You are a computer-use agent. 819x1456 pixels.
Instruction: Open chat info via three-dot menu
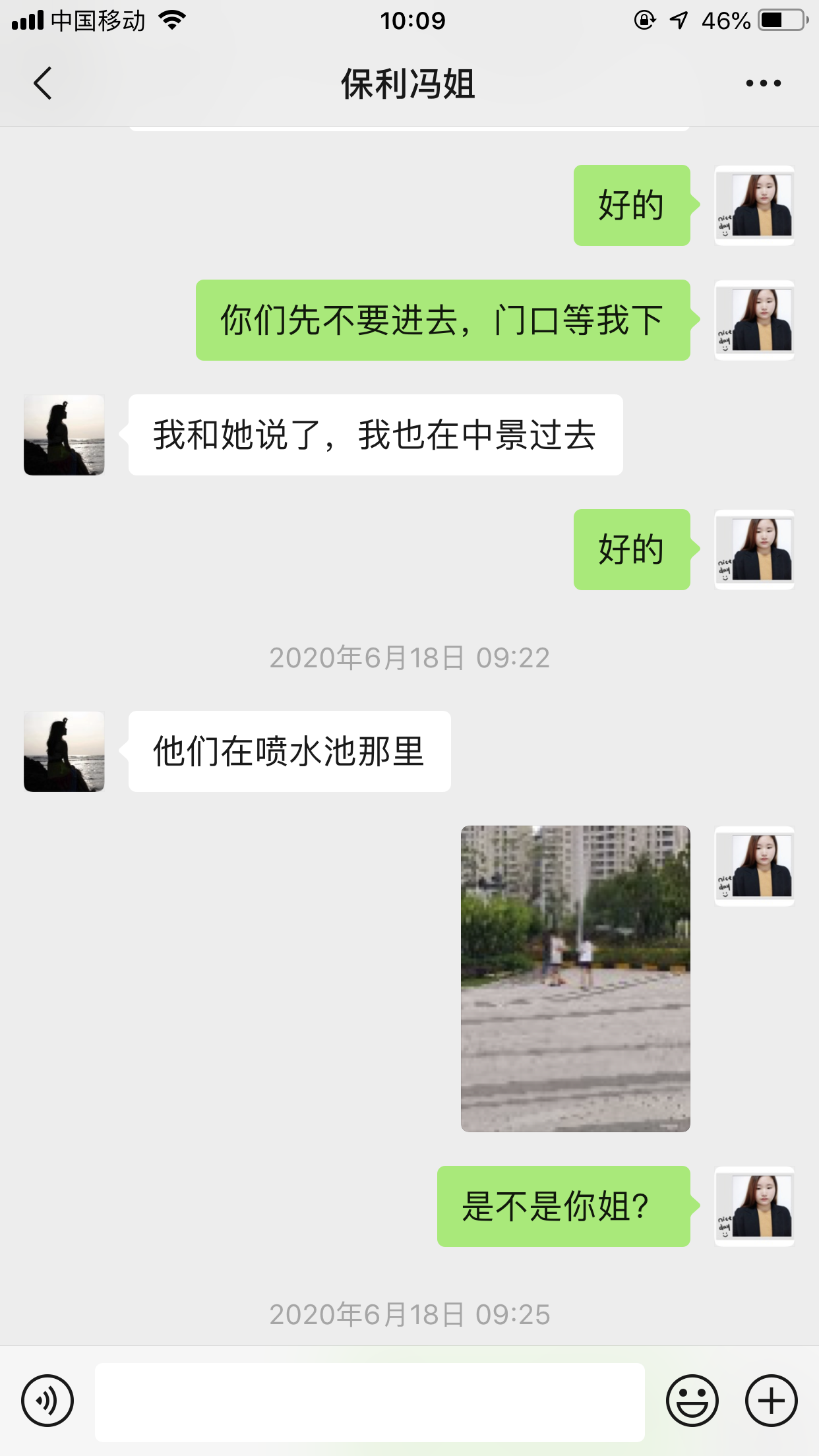coord(763,84)
